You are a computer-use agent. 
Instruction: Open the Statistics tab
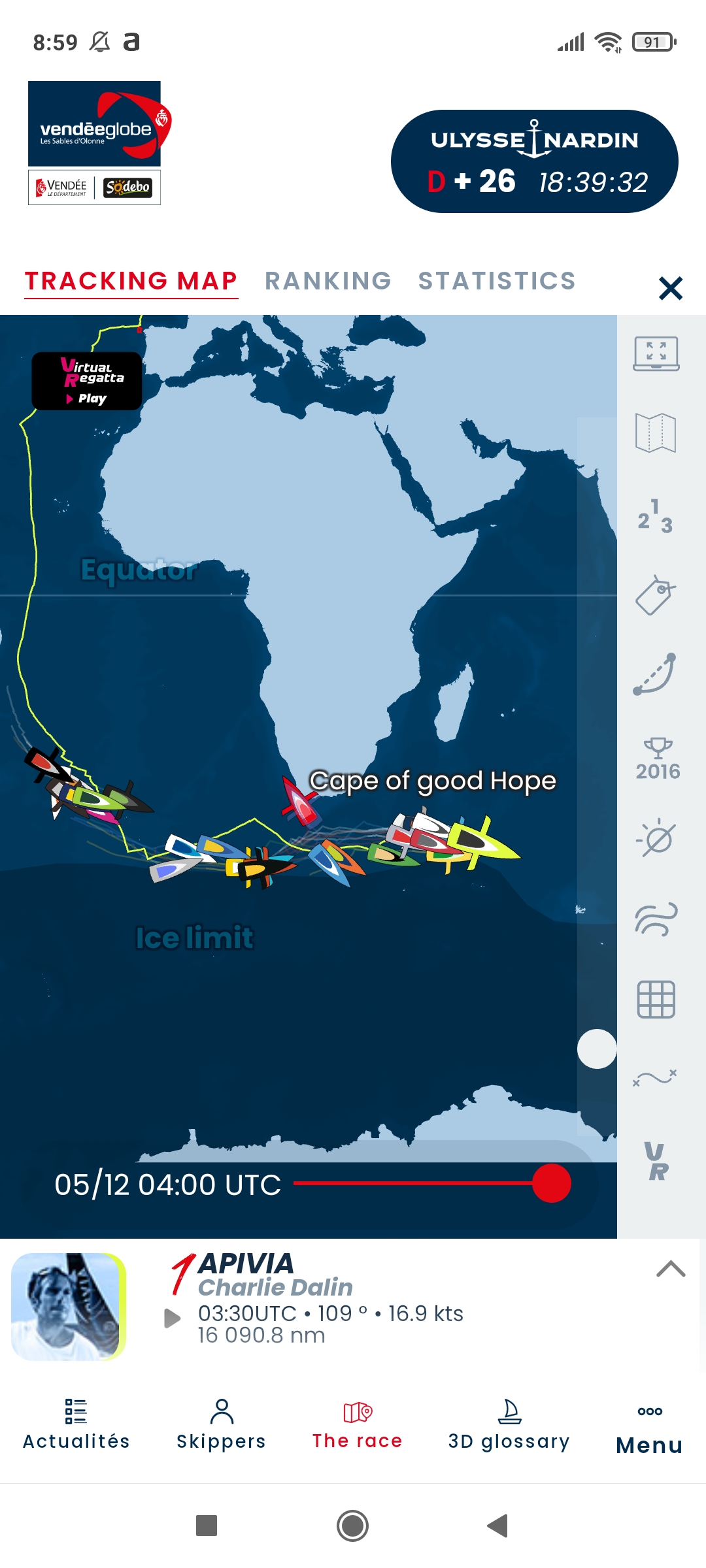tap(497, 281)
